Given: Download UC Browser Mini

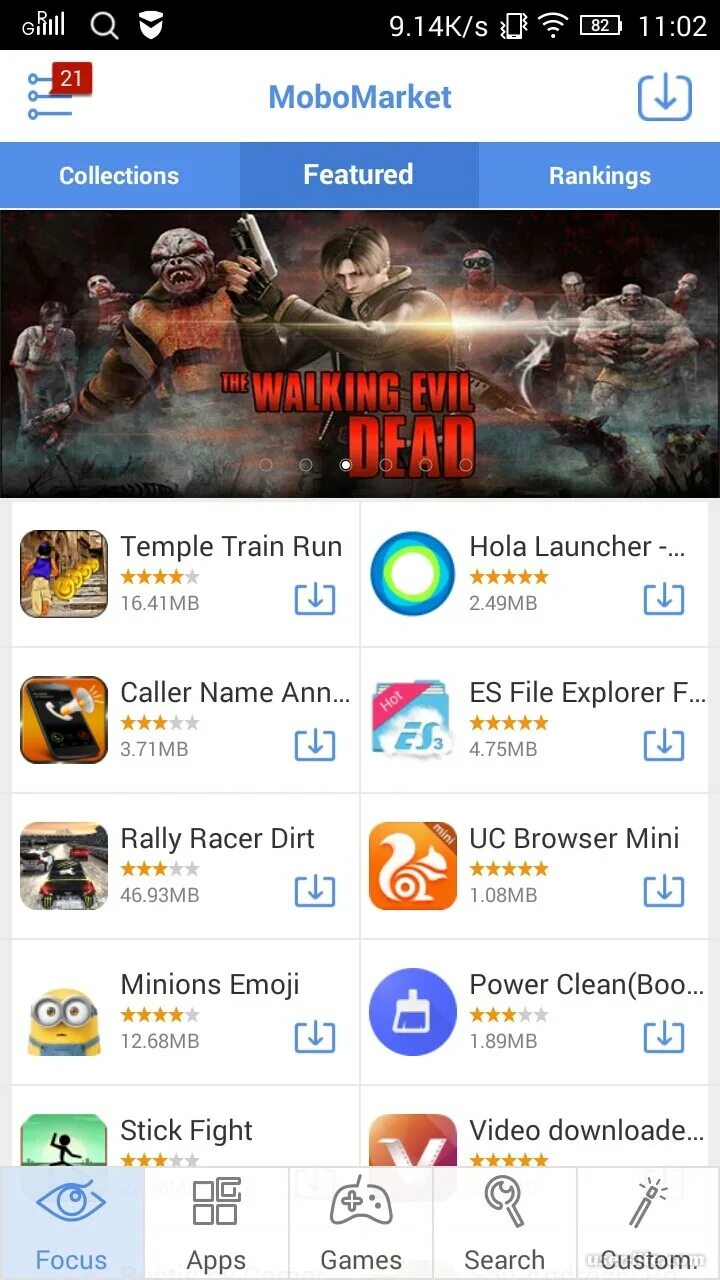Looking at the screenshot, I should (x=664, y=892).
